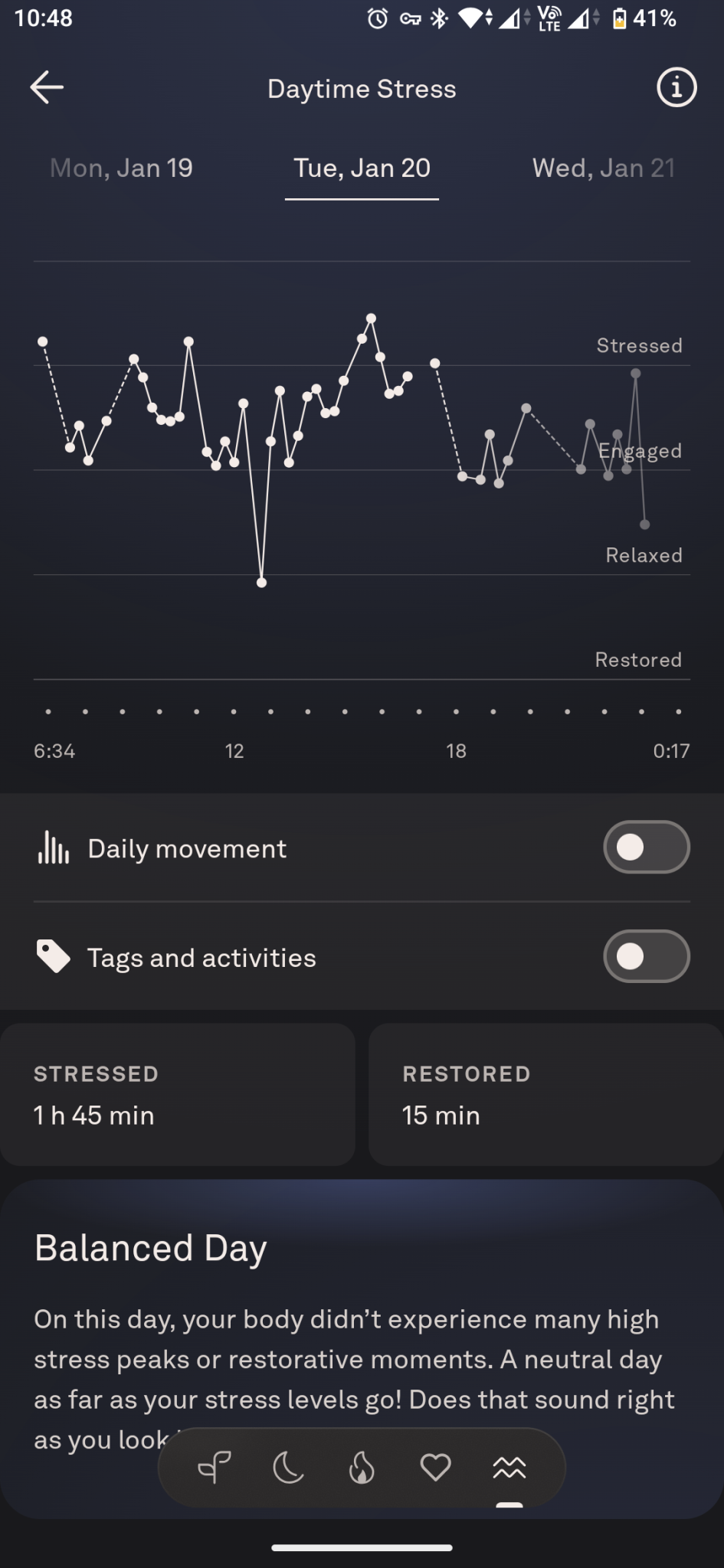
Task: Open the STRESSED 1 h 45 min card
Action: point(177,1095)
